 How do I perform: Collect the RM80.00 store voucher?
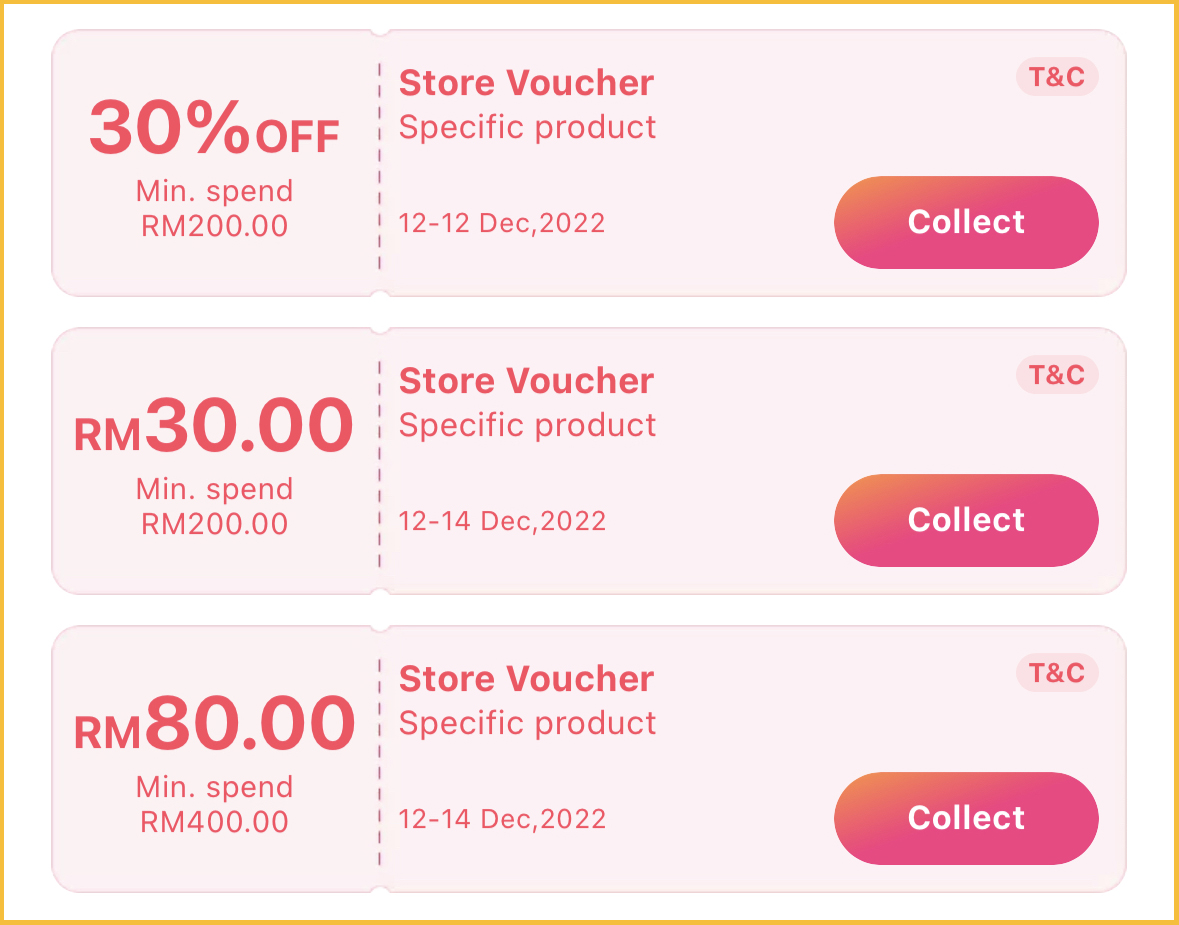pos(965,818)
